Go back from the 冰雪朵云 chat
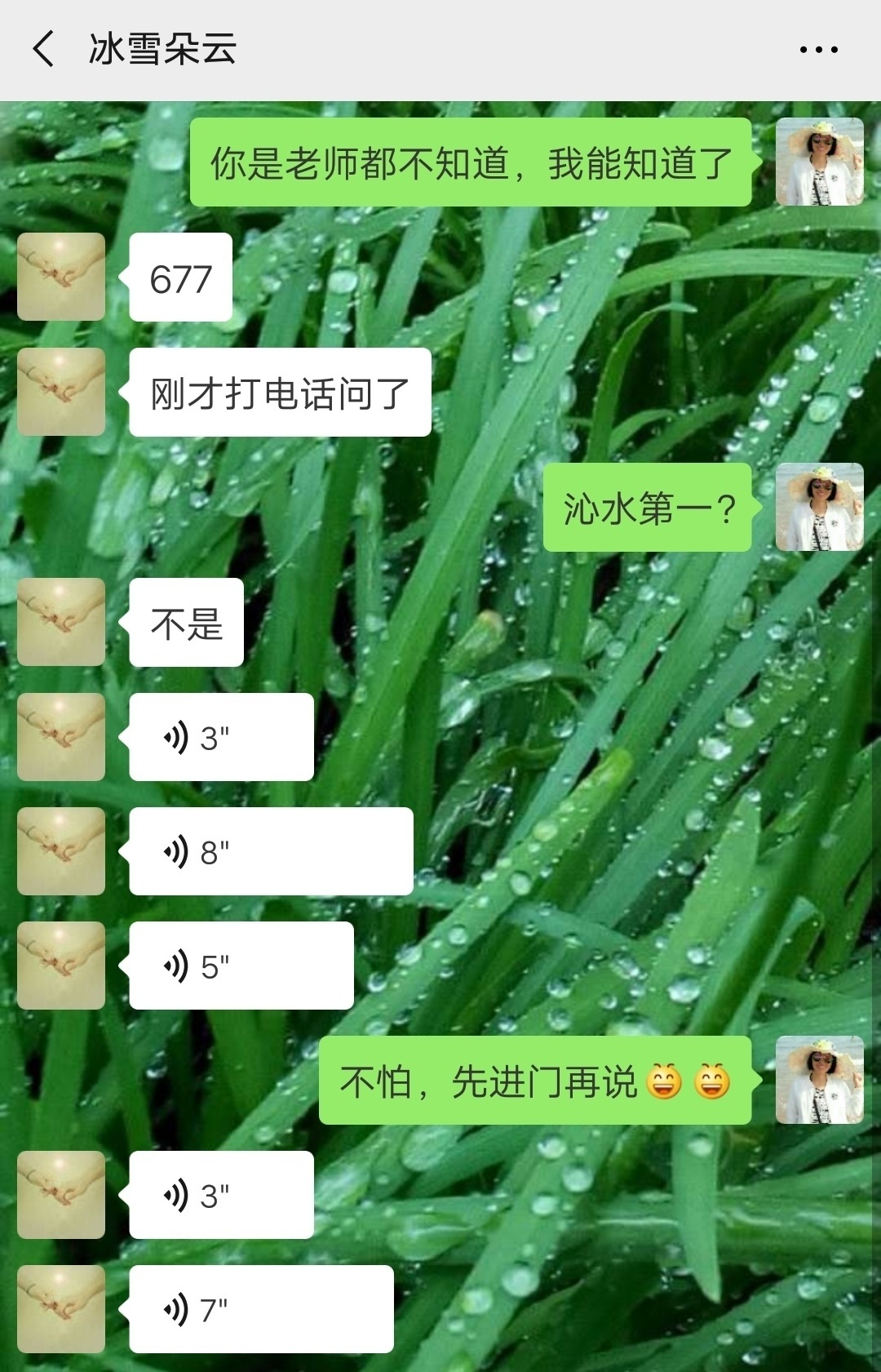Viewport: 881px width, 1372px height. [44, 49]
